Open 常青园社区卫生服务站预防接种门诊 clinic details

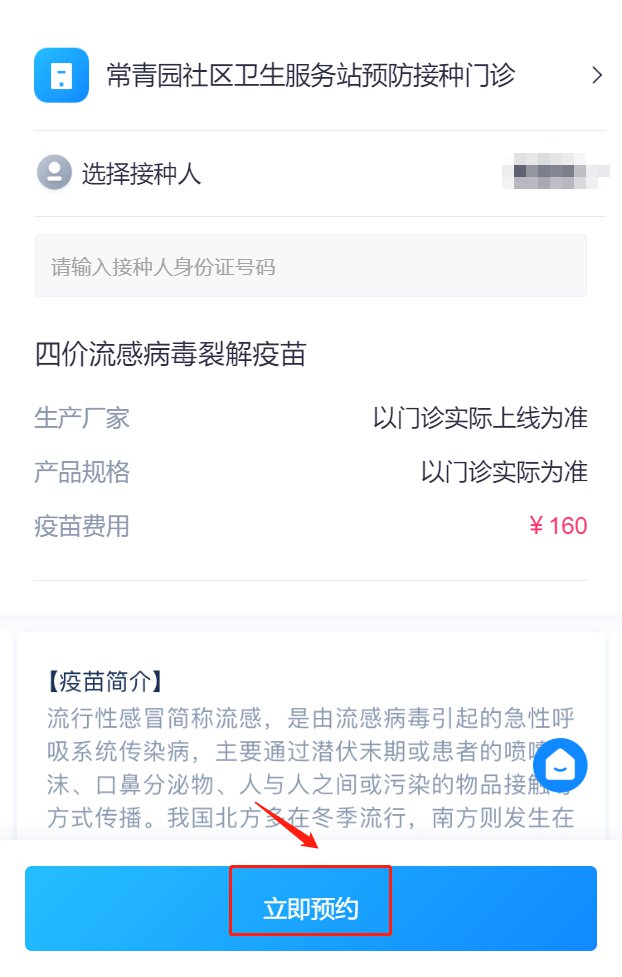pos(318,75)
